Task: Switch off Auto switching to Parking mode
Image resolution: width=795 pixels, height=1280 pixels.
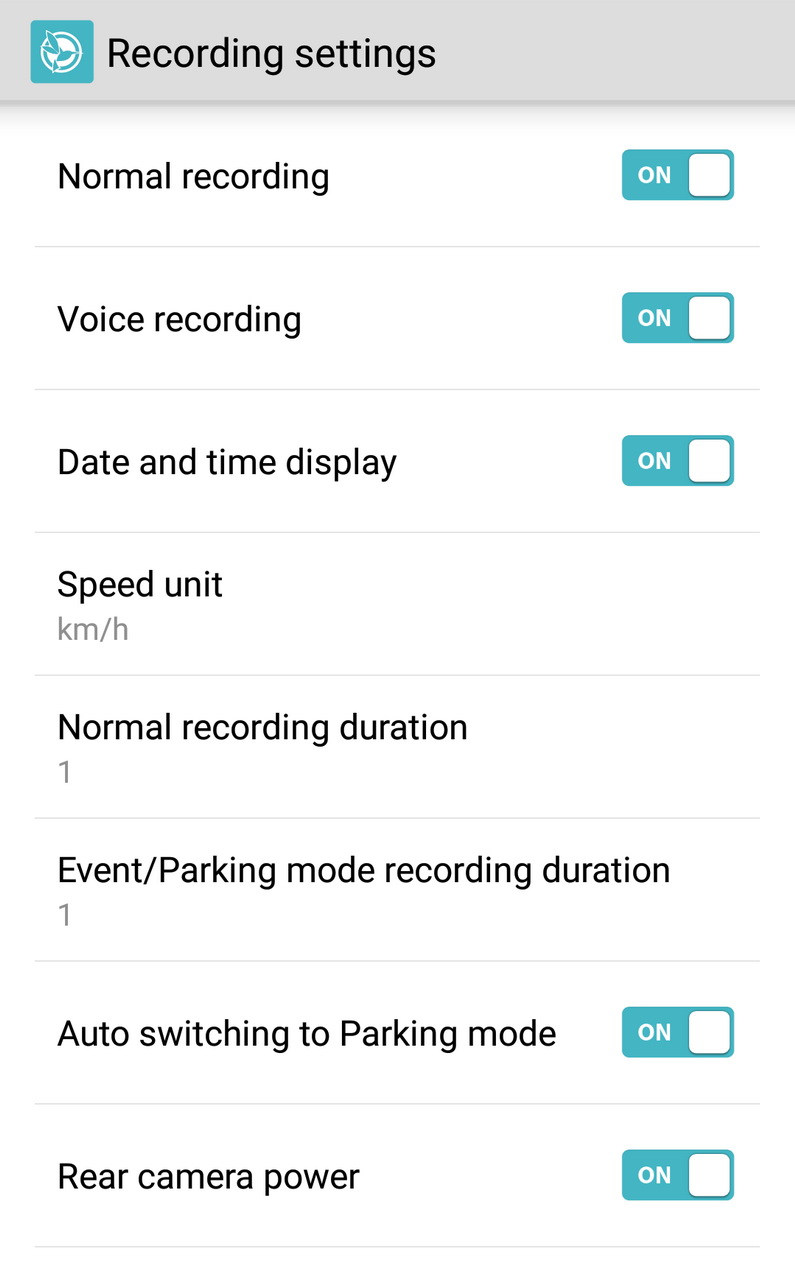Action: (x=677, y=1033)
